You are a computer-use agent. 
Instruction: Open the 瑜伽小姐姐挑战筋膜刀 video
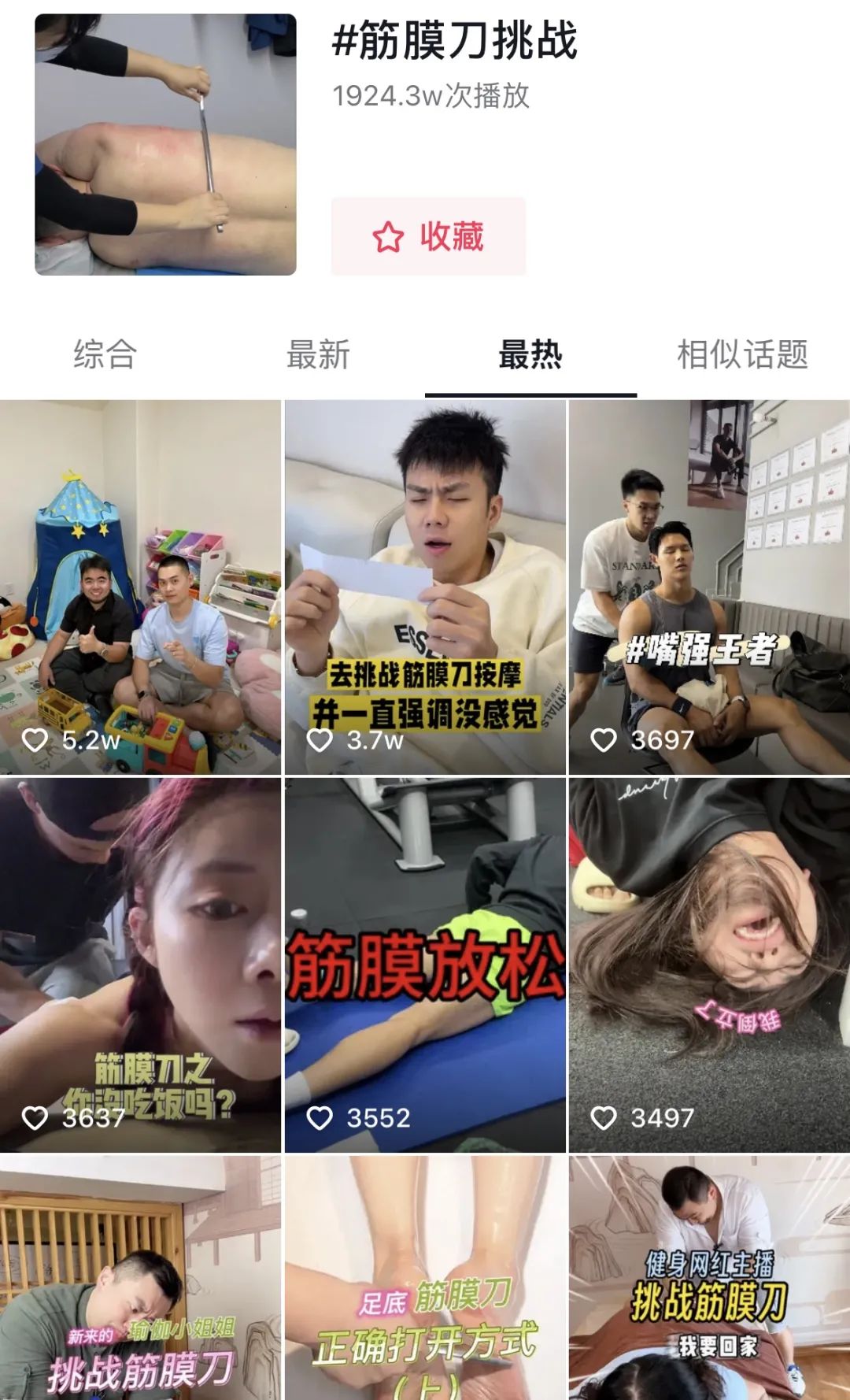140,1277
